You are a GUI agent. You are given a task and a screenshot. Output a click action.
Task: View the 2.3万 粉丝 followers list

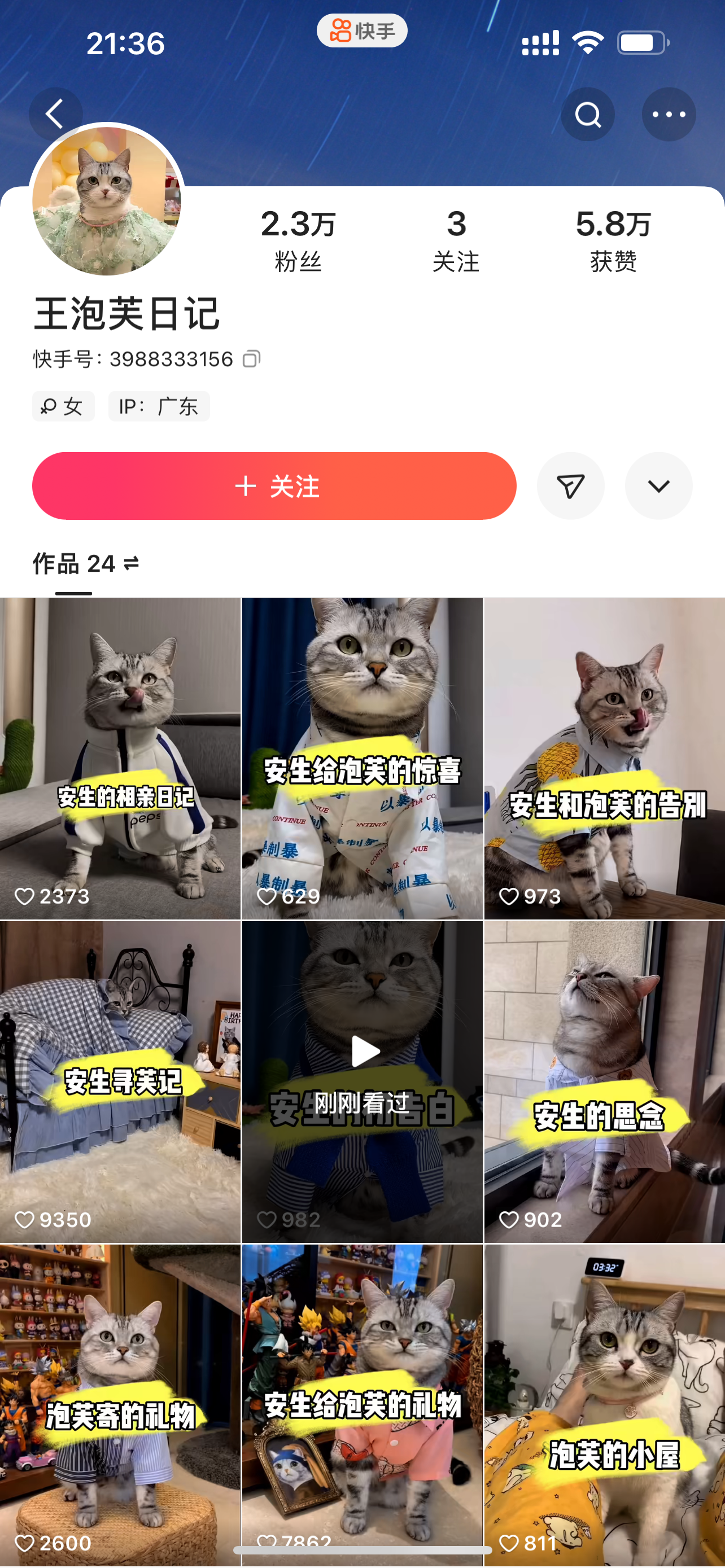pos(298,240)
